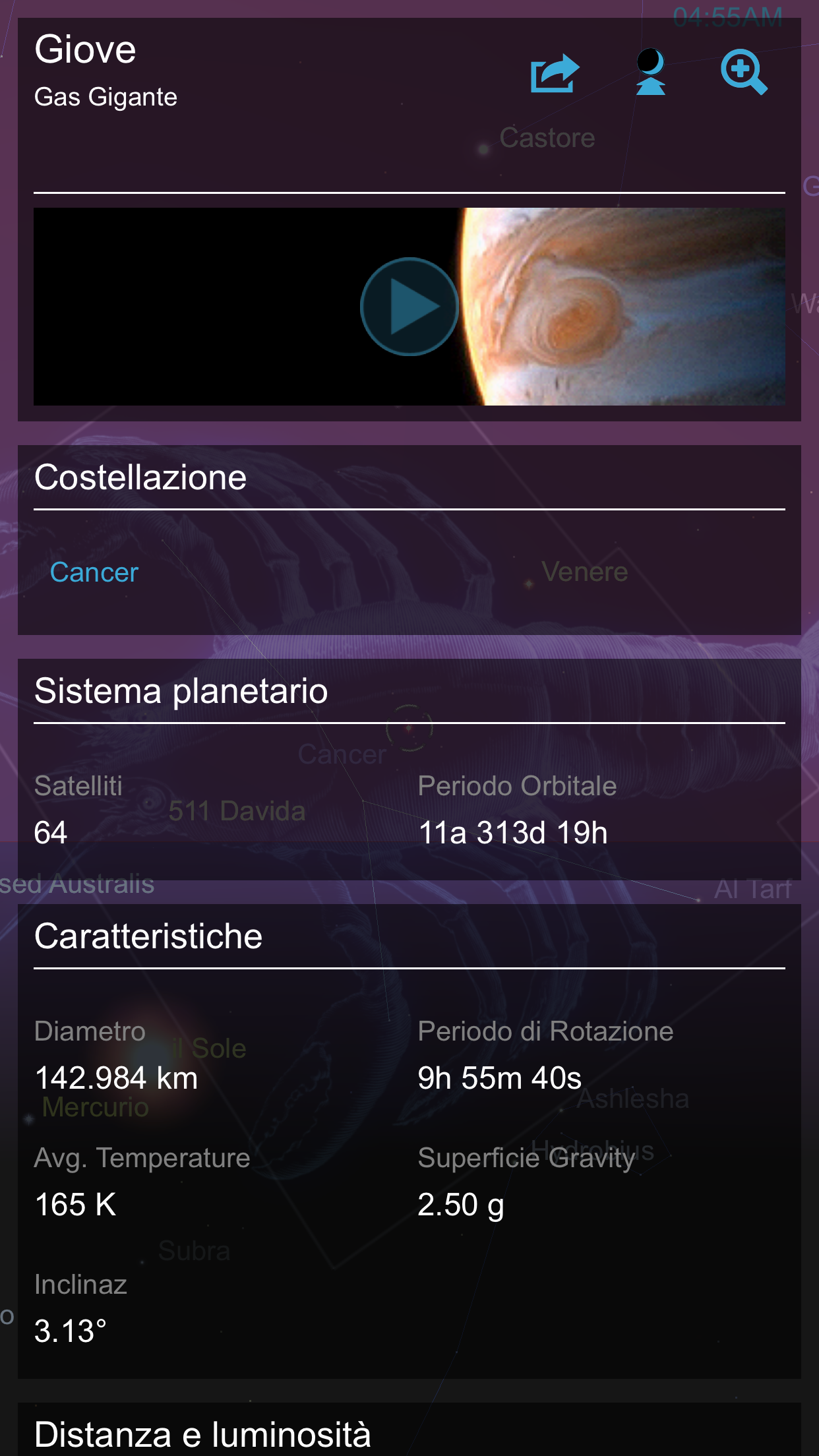Play the Giove video preview
Image resolution: width=819 pixels, height=1456 pixels.
pos(410,307)
